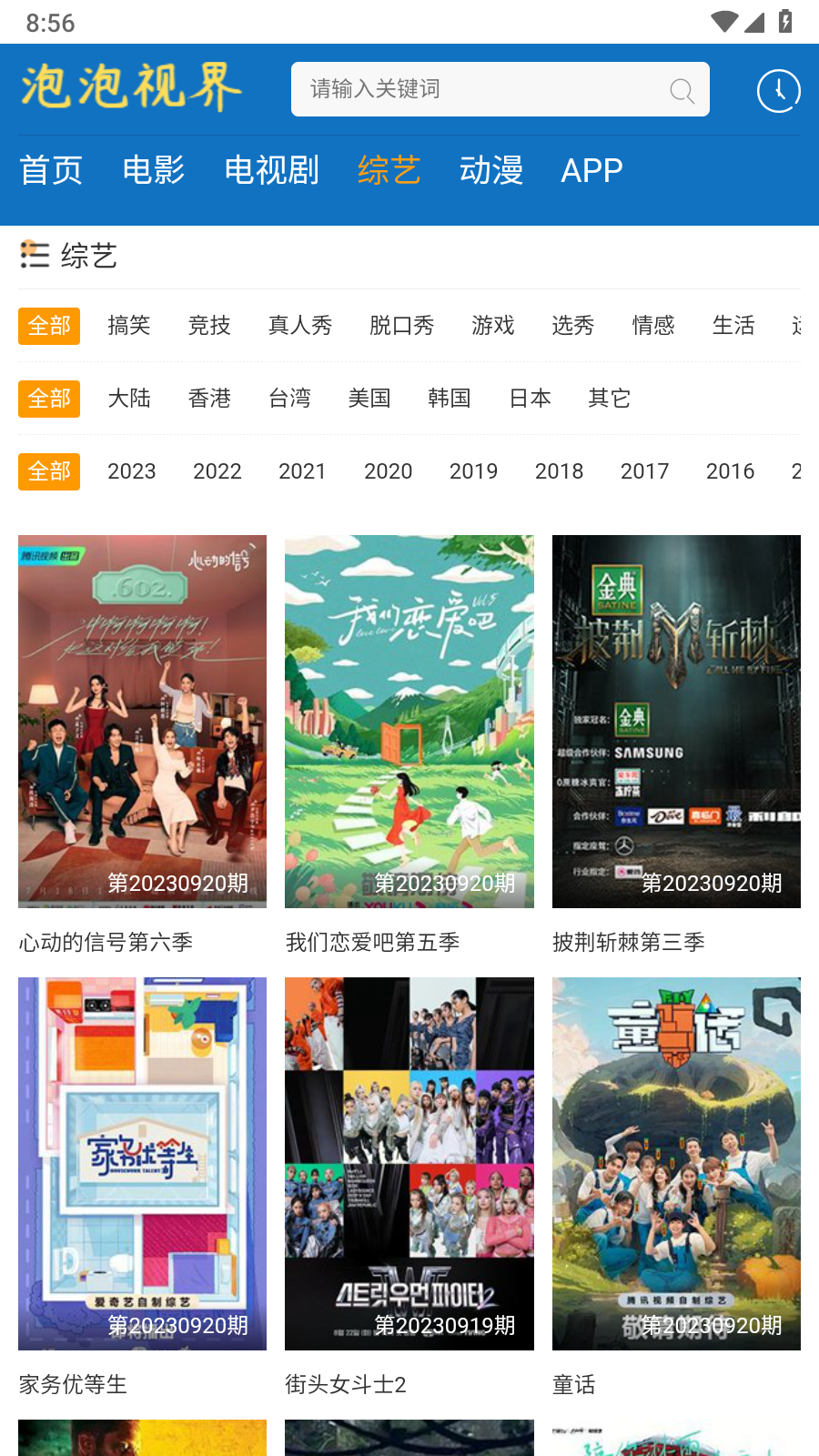Click the search magnifier icon
This screenshot has width=819, height=1456.
(682, 89)
